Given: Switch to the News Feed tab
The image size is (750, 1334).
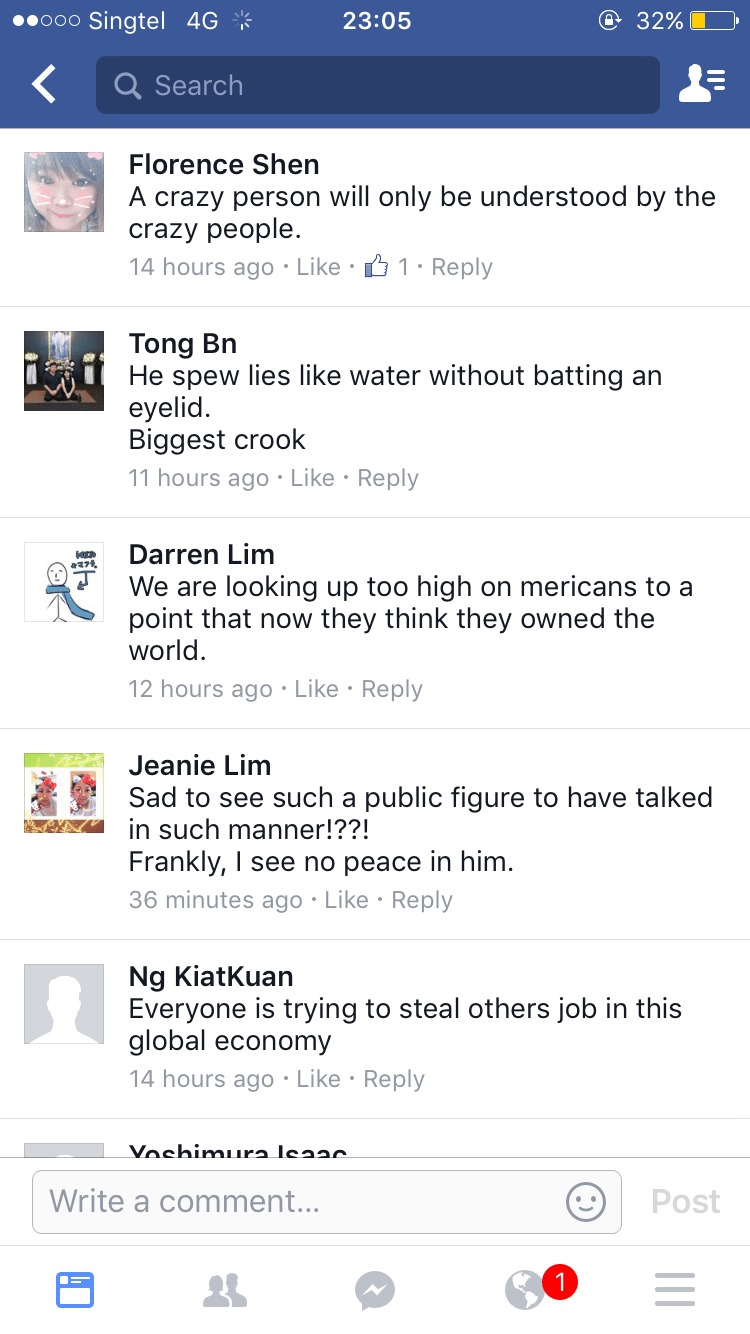Looking at the screenshot, I should [75, 1289].
